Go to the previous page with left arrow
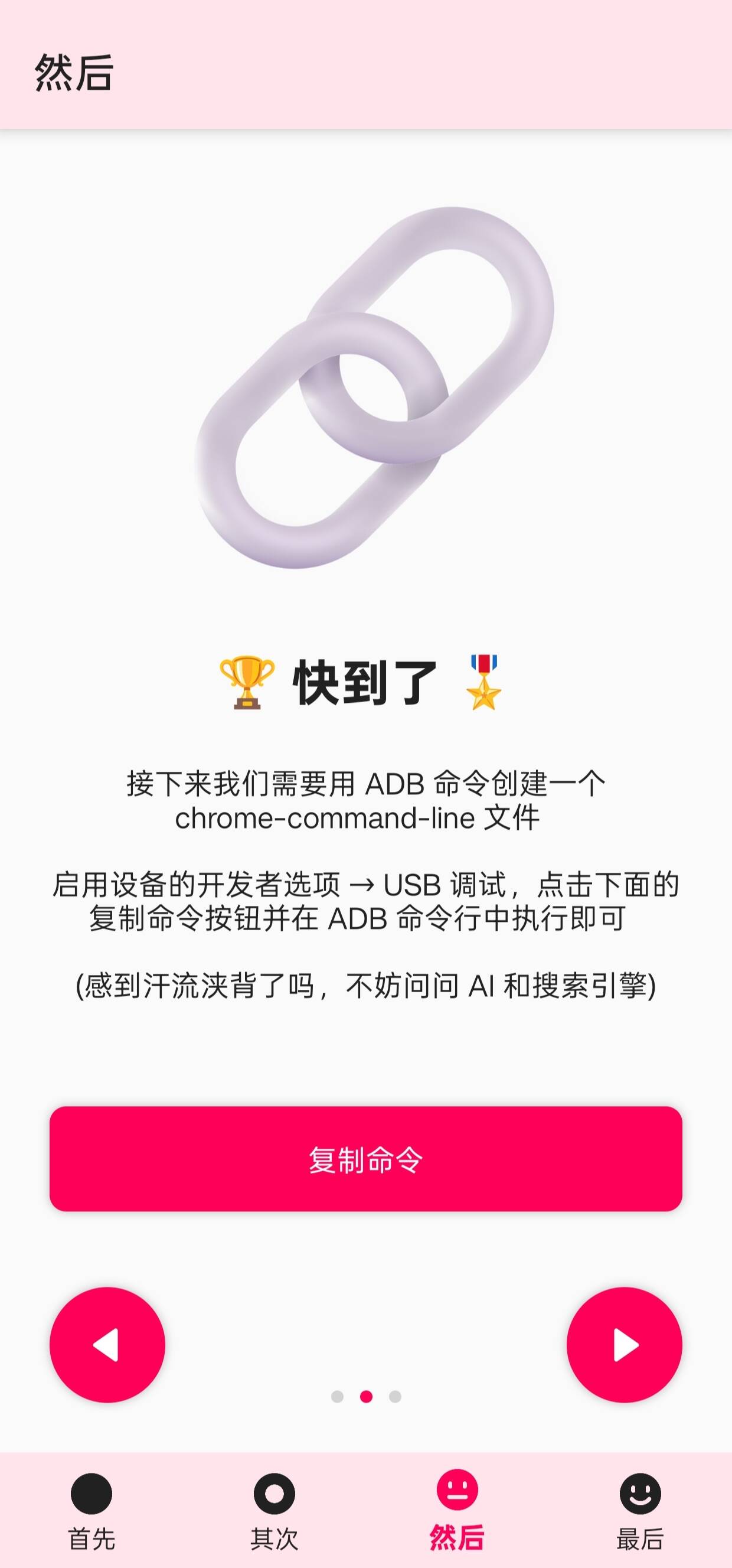This screenshot has height=1568, width=732. [x=107, y=1345]
